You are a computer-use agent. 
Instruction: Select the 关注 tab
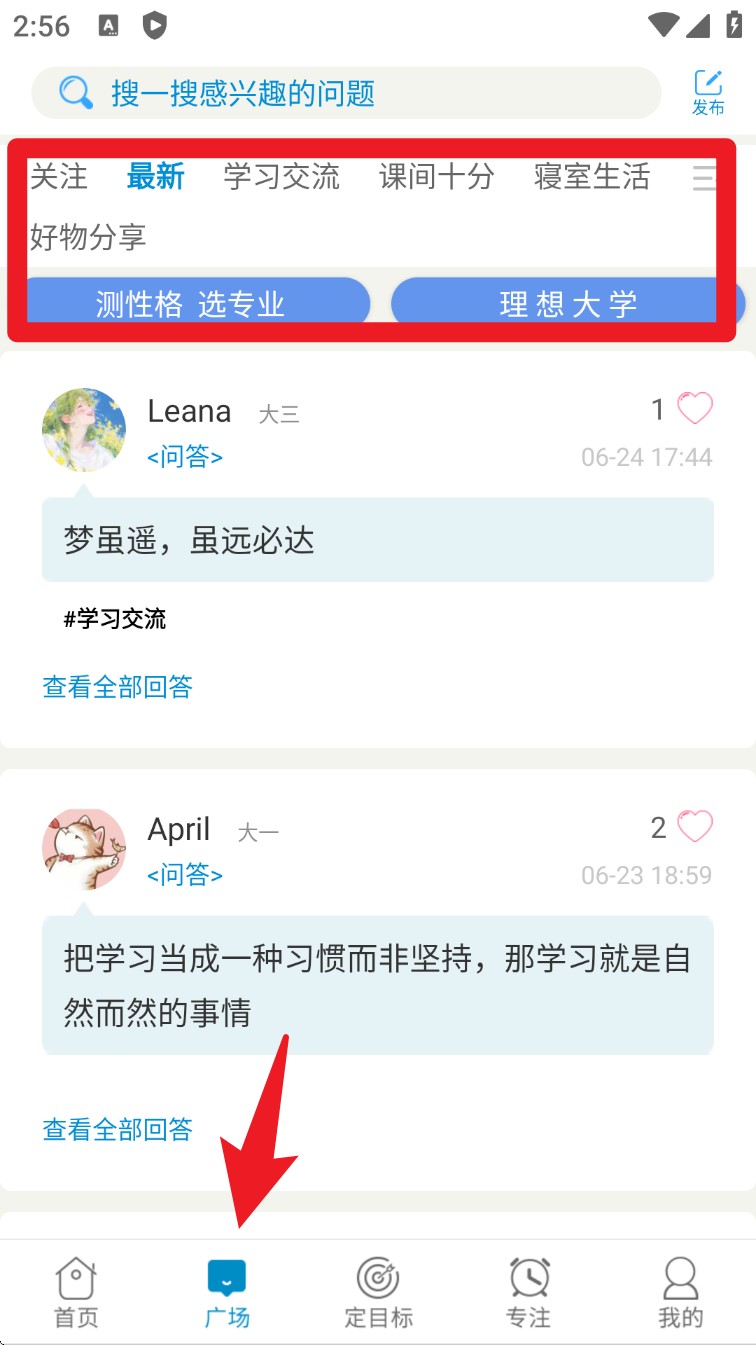pyautogui.click(x=61, y=177)
